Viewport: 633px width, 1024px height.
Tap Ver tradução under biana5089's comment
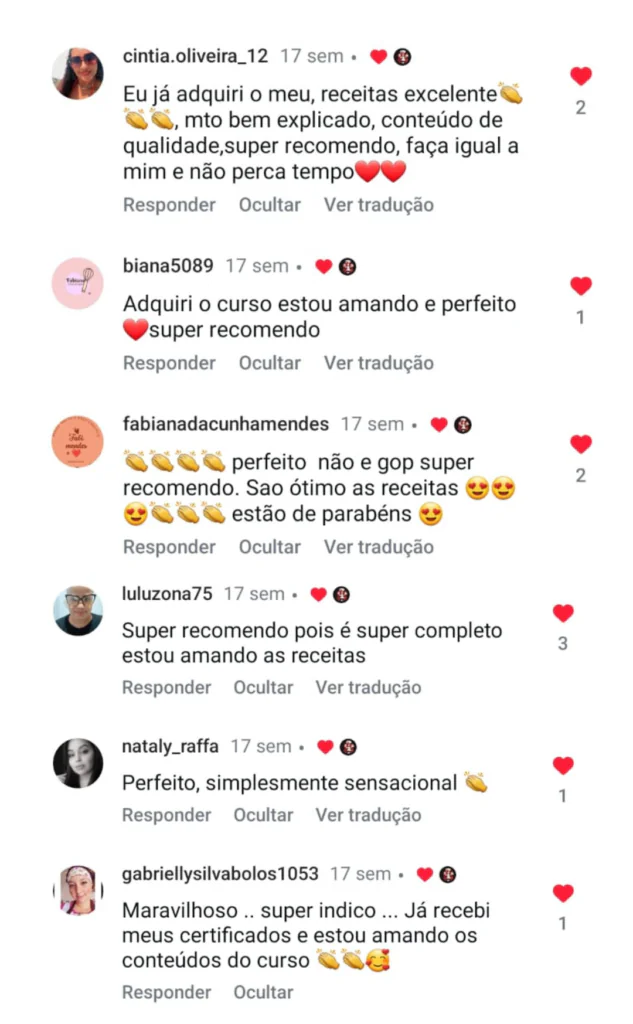tap(378, 363)
